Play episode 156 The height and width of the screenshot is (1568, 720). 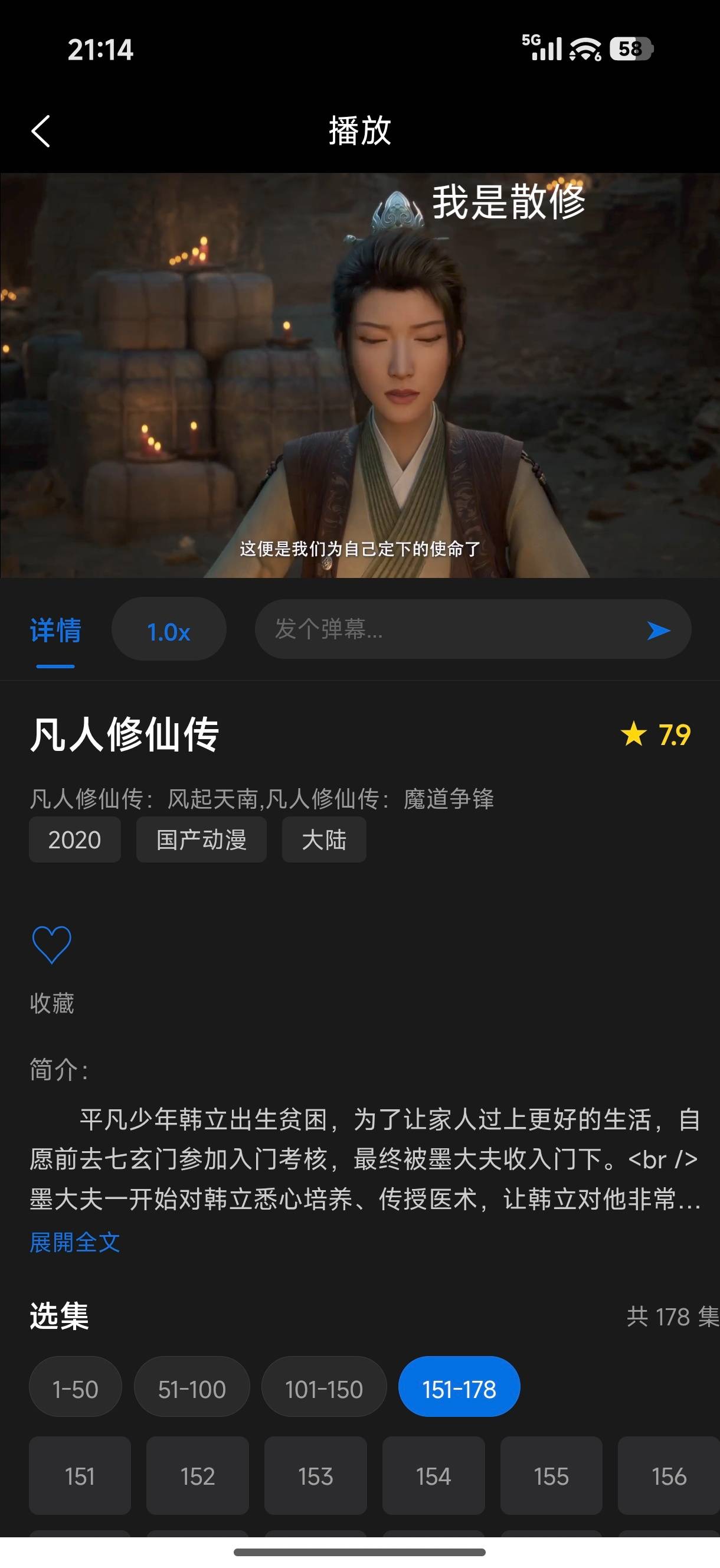pos(669,1475)
